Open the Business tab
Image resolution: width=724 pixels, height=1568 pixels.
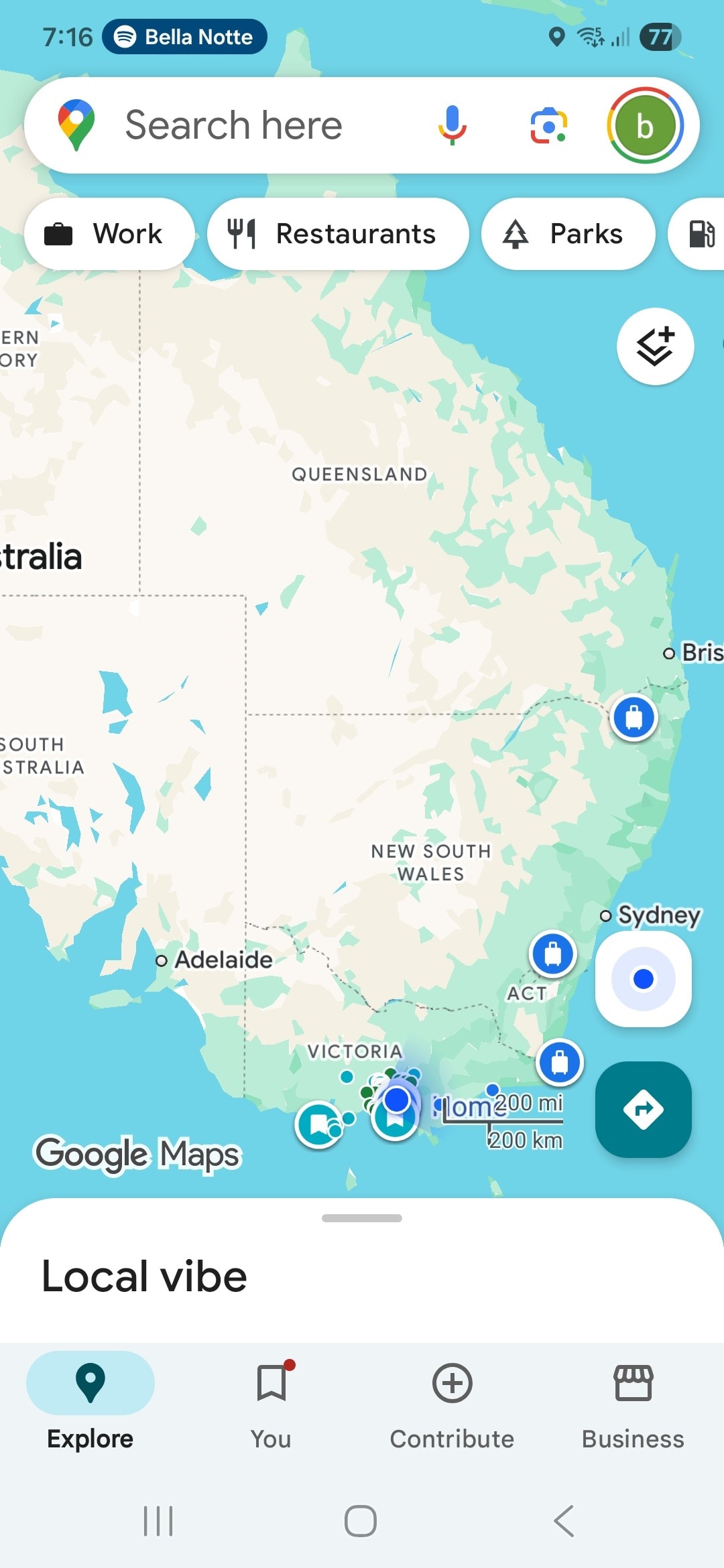(633, 1400)
